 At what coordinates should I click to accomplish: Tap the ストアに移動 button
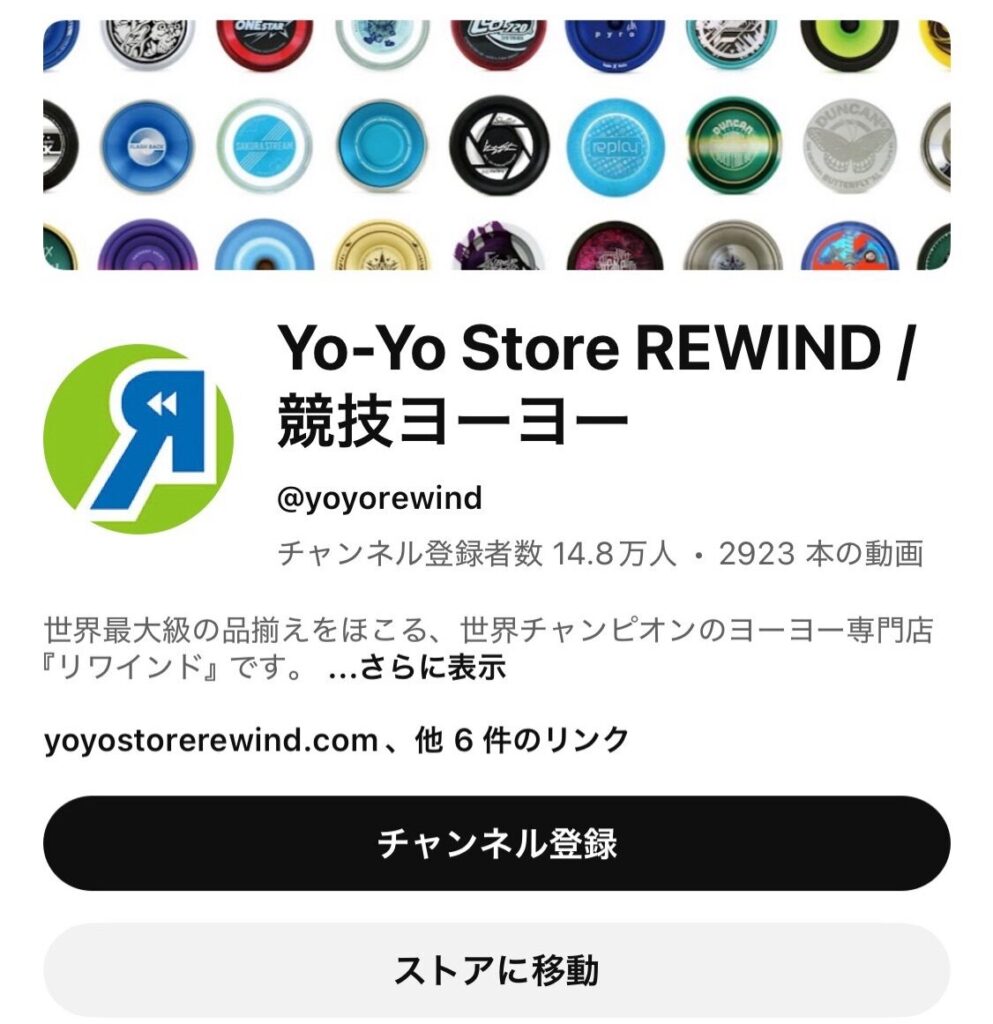tap(496, 970)
